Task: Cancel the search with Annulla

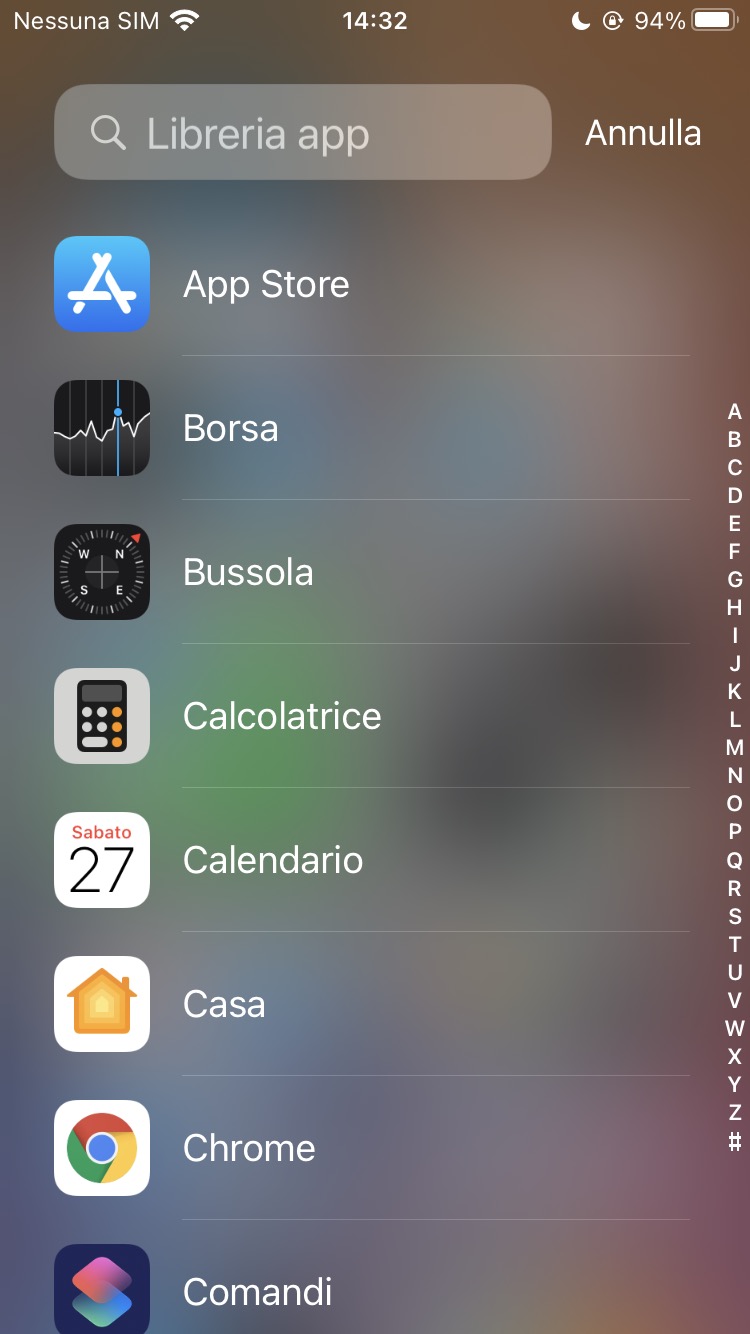Action: (x=643, y=133)
